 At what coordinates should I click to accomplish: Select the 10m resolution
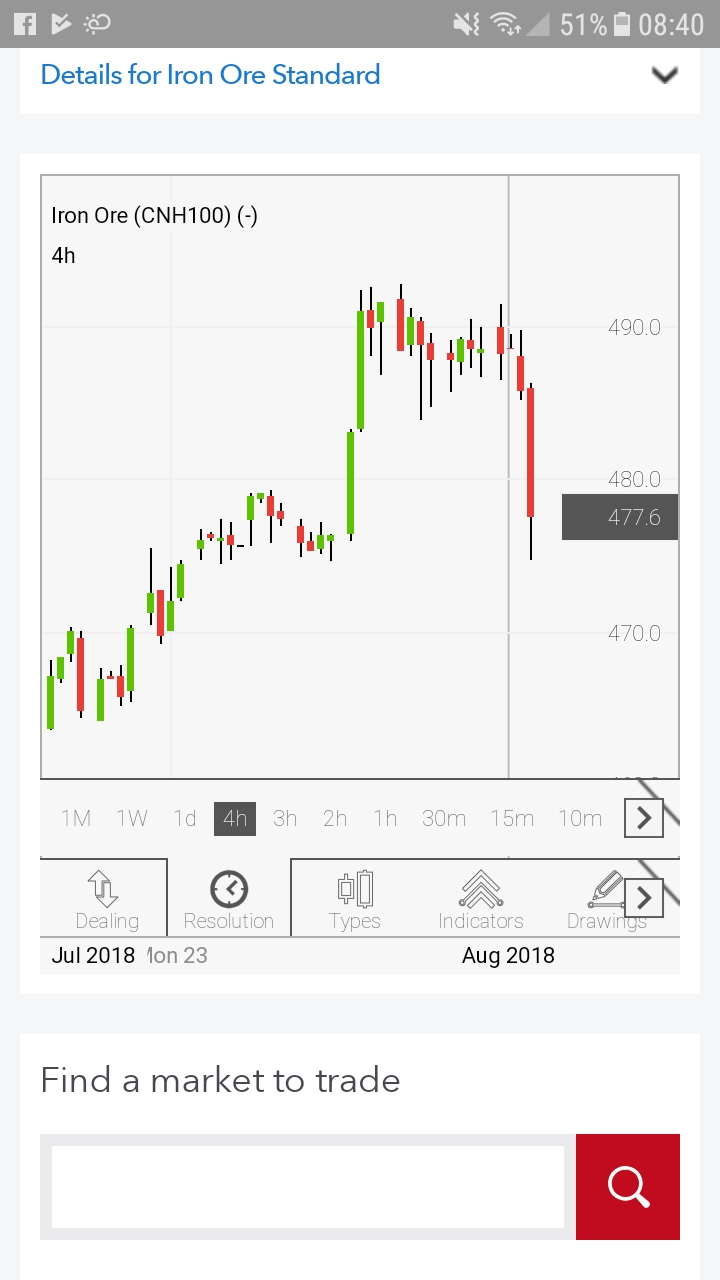pyautogui.click(x=580, y=819)
